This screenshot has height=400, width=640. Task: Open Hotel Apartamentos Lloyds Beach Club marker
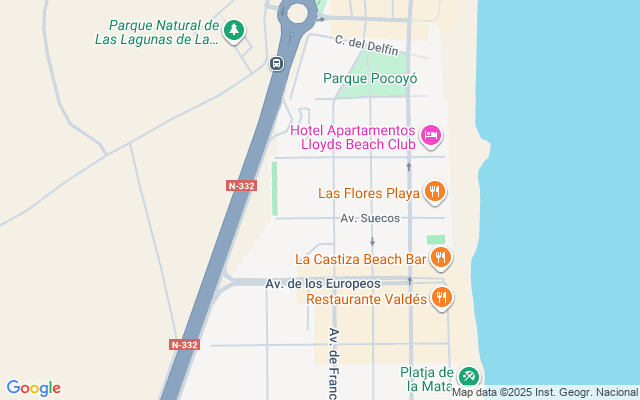pos(431,134)
